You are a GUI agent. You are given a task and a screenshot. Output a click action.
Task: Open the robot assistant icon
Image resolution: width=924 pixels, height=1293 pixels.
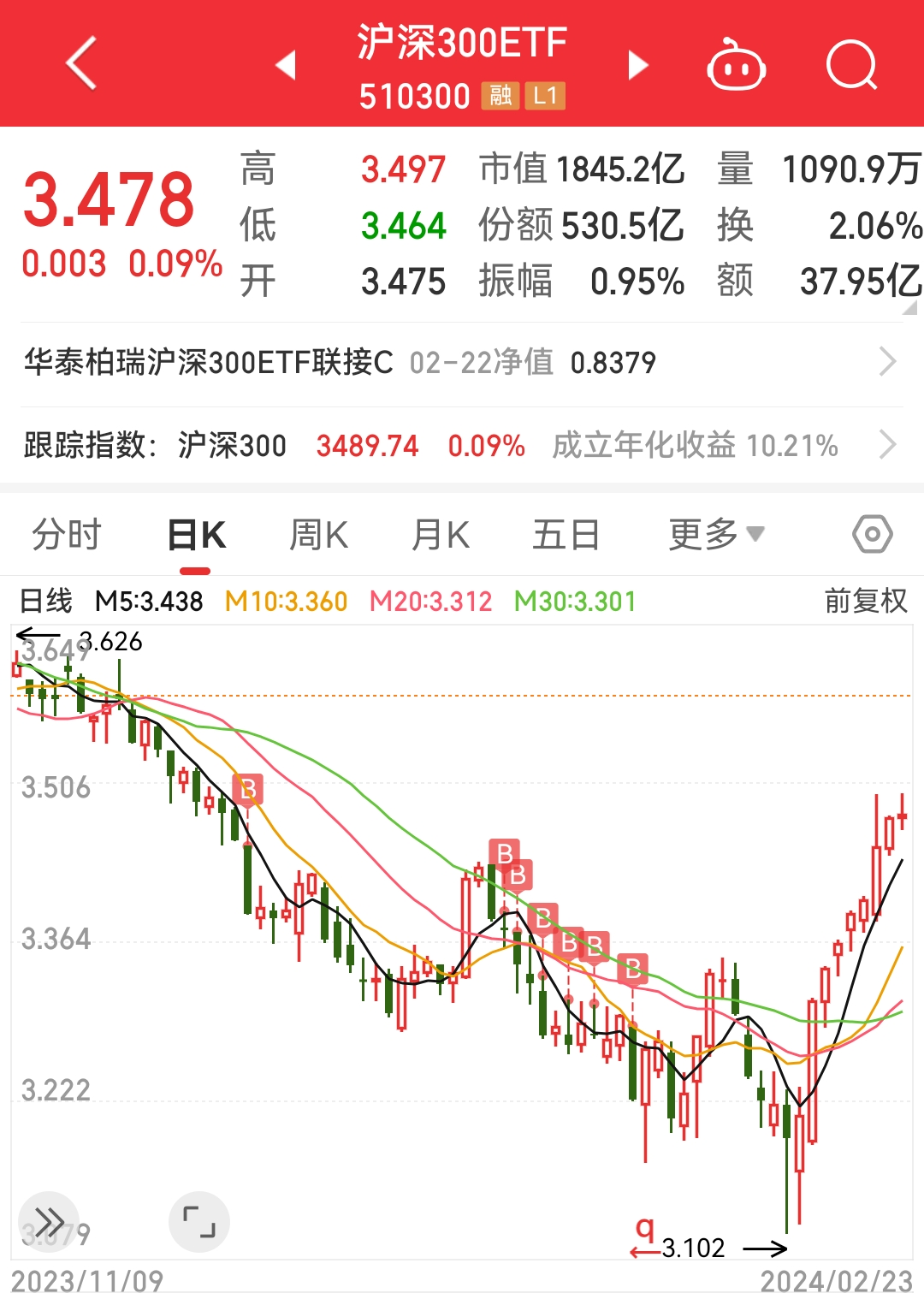tap(736, 65)
